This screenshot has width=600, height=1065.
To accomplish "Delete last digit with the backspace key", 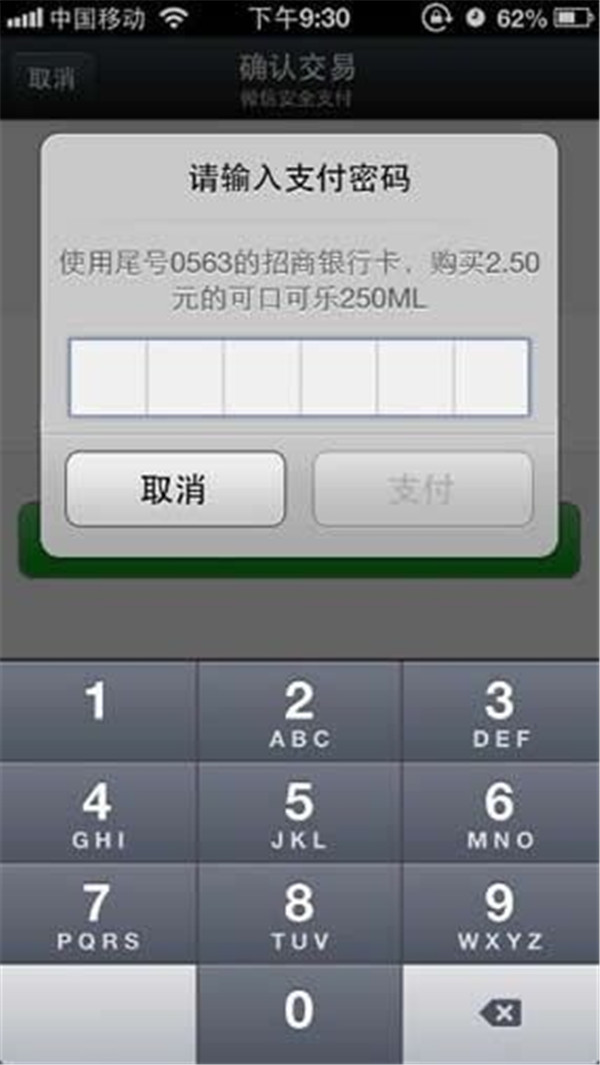I will click(x=501, y=1014).
